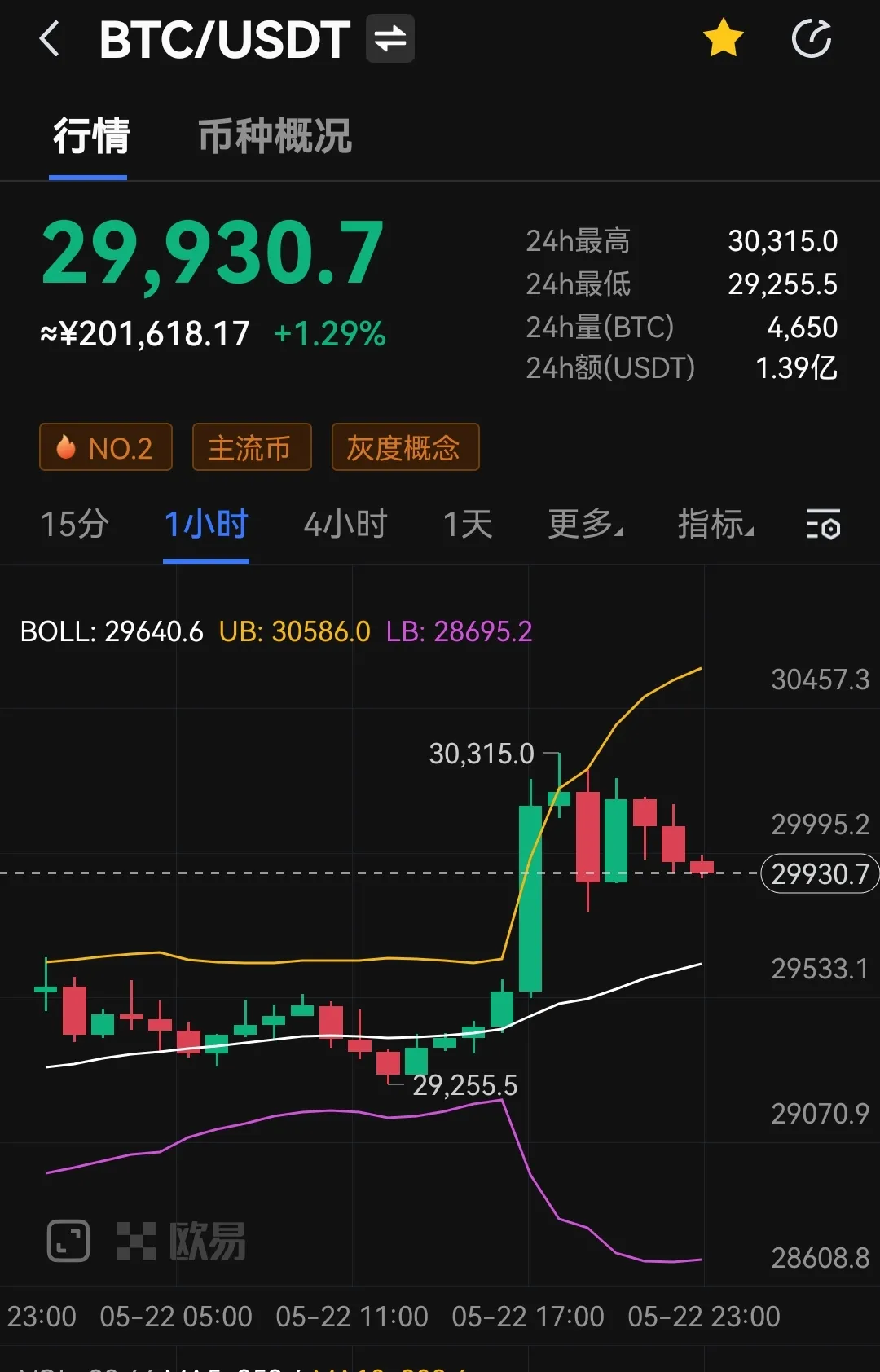The width and height of the screenshot is (880, 1372).
Task: Open the 指标 indicators menu
Action: pos(715,524)
